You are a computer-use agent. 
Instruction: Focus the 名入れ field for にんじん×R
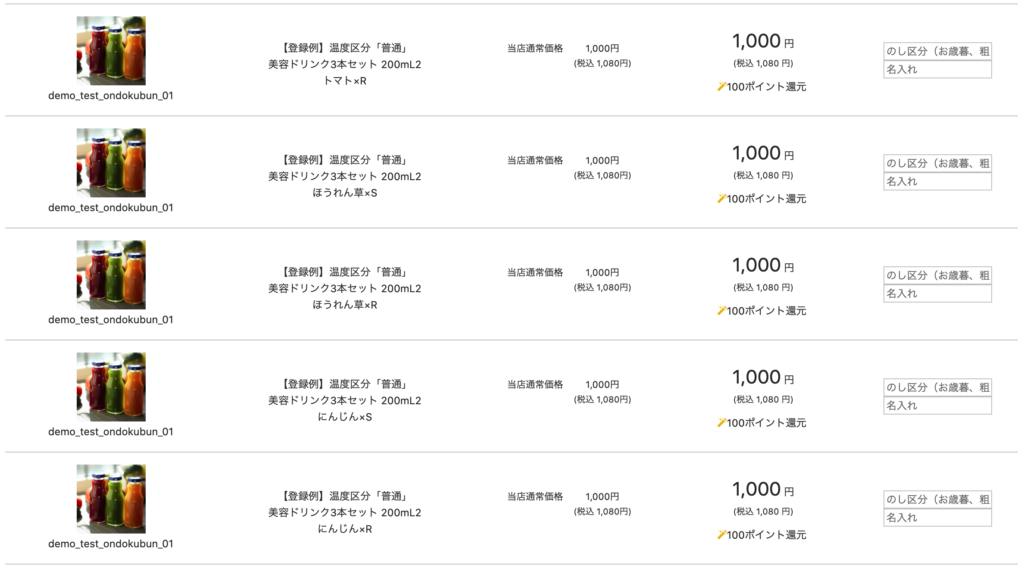937,518
